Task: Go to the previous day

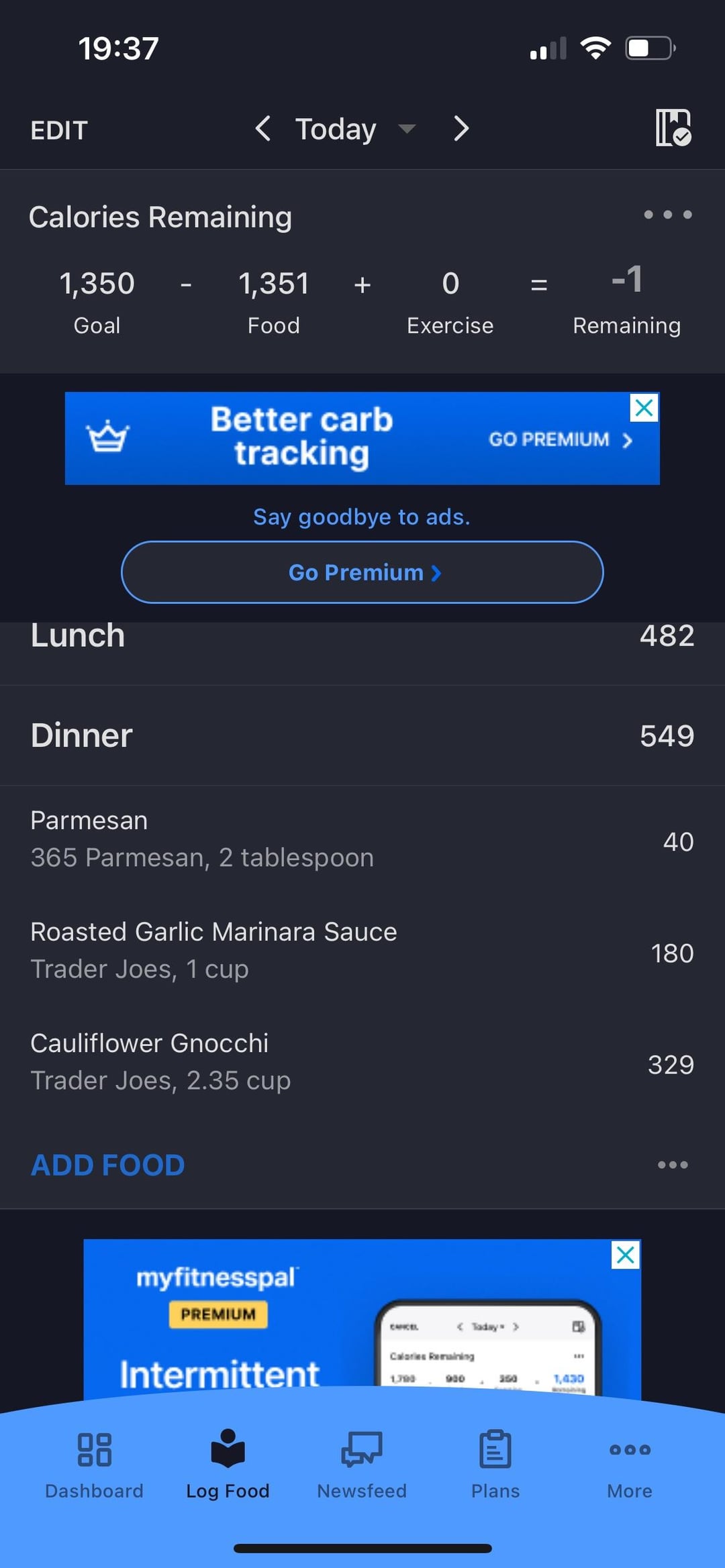Action: point(263,128)
